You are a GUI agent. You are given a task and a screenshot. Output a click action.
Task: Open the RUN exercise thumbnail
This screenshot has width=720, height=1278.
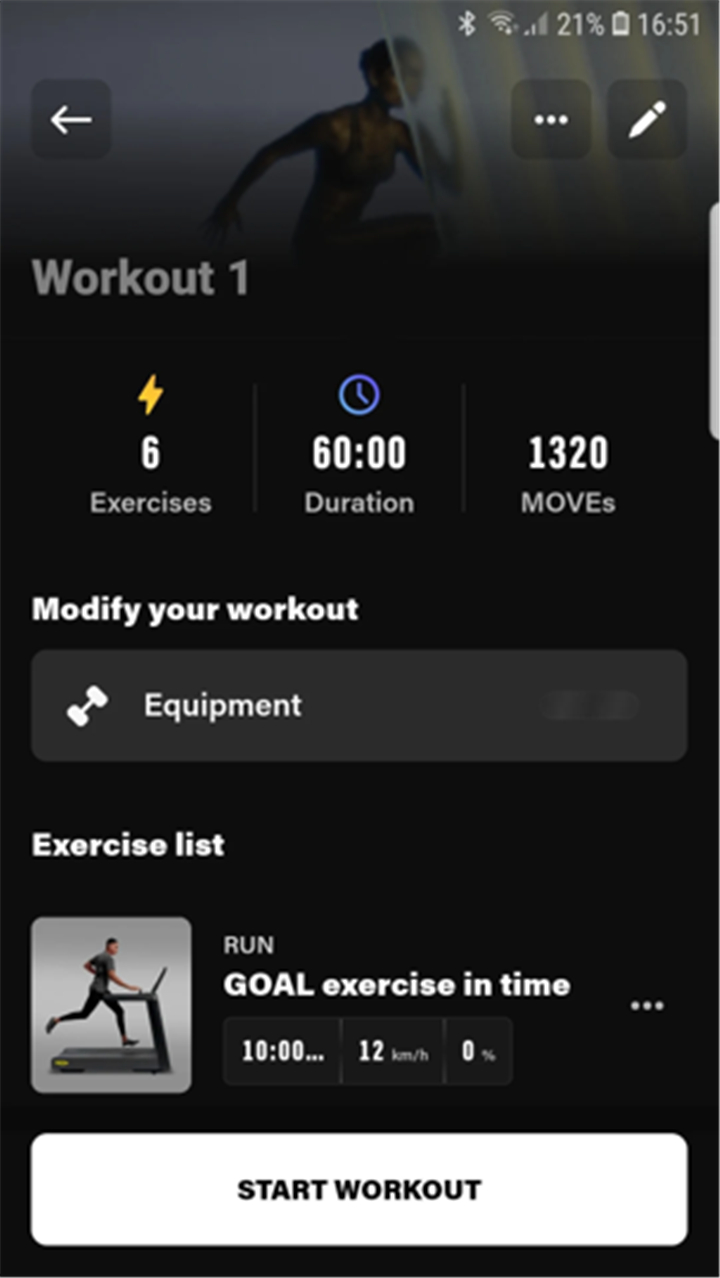tap(111, 1005)
